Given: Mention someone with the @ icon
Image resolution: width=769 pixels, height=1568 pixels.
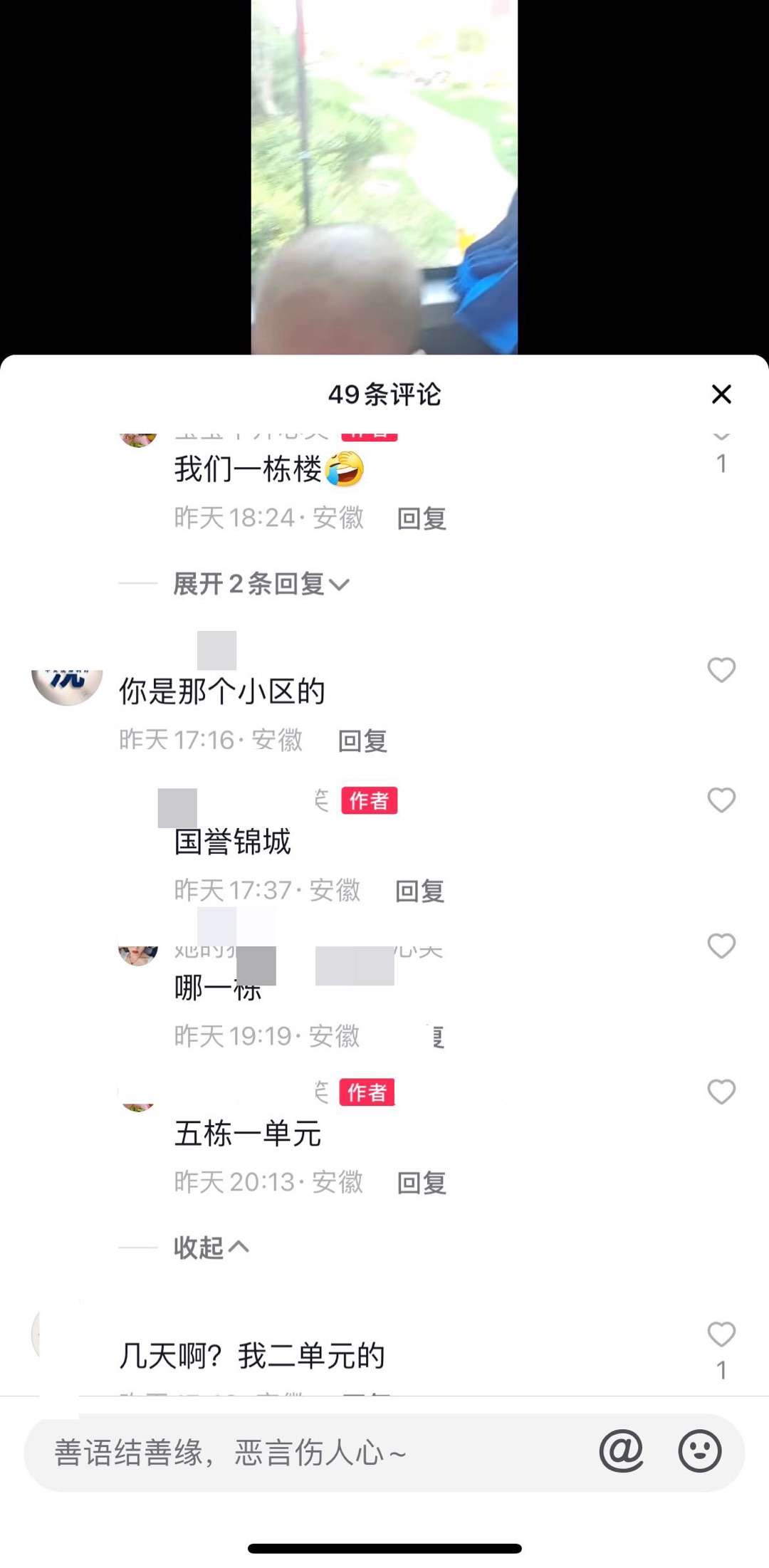Looking at the screenshot, I should point(622,1451).
